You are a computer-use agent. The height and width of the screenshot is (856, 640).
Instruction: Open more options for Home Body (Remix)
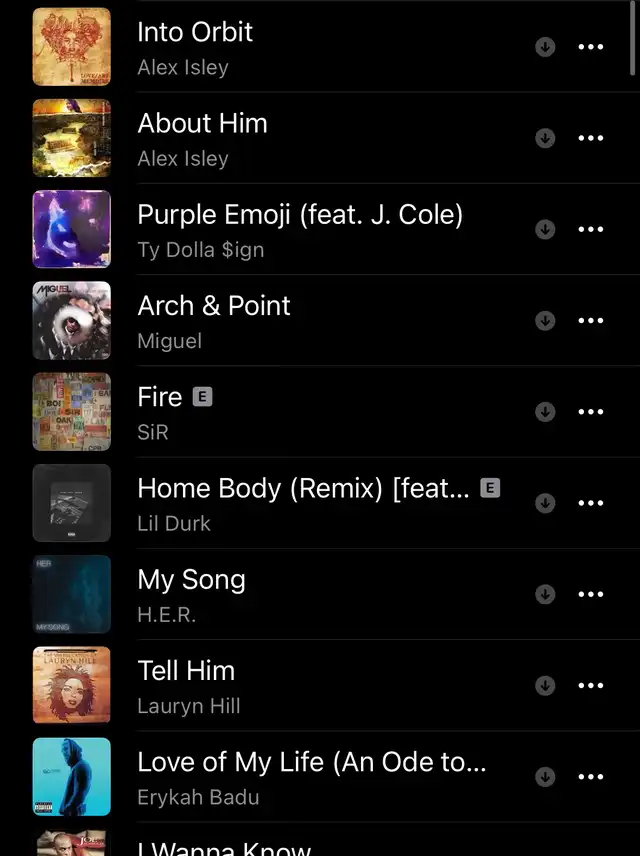coord(591,503)
